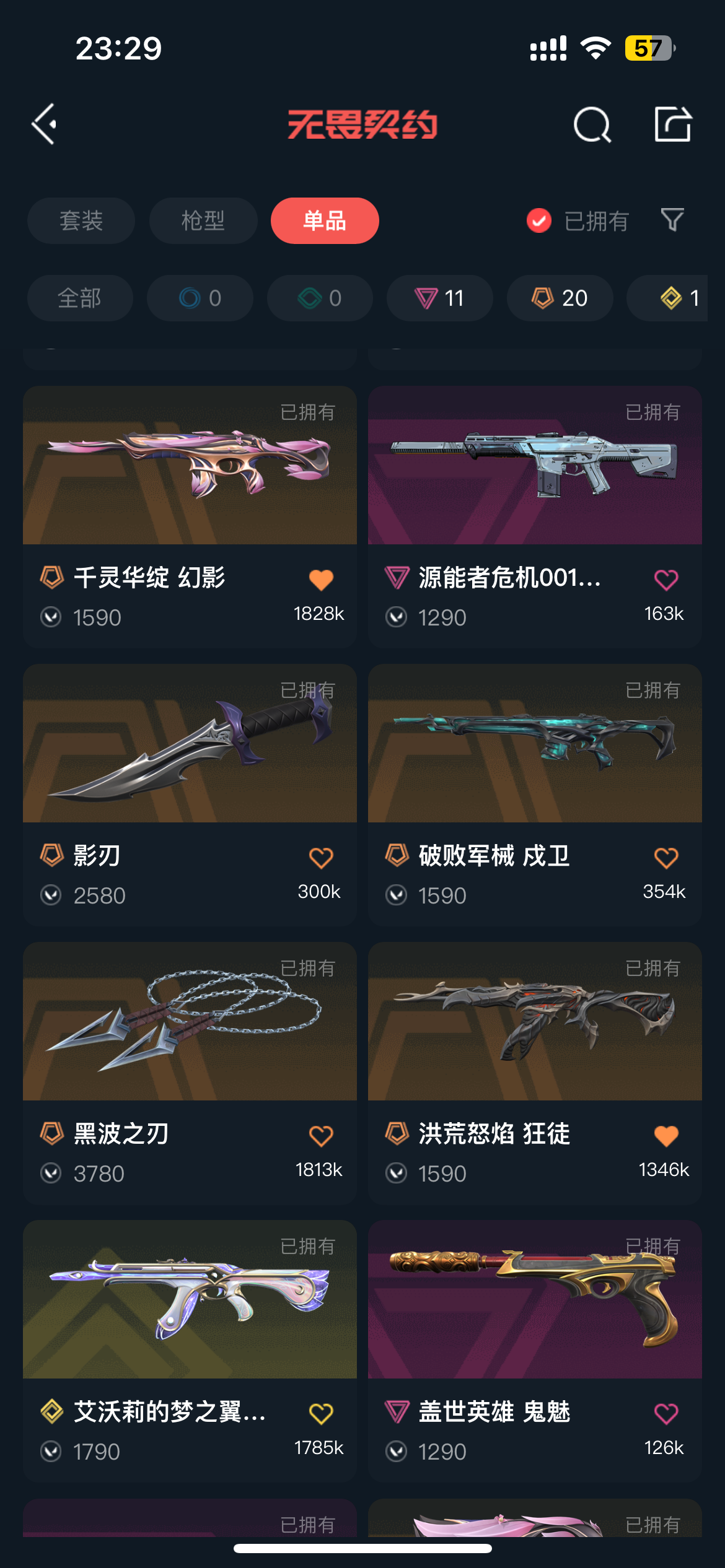The height and width of the screenshot is (1568, 725).
Task: Favorite the 破败军械 戍卫 skin
Action: pos(666,858)
